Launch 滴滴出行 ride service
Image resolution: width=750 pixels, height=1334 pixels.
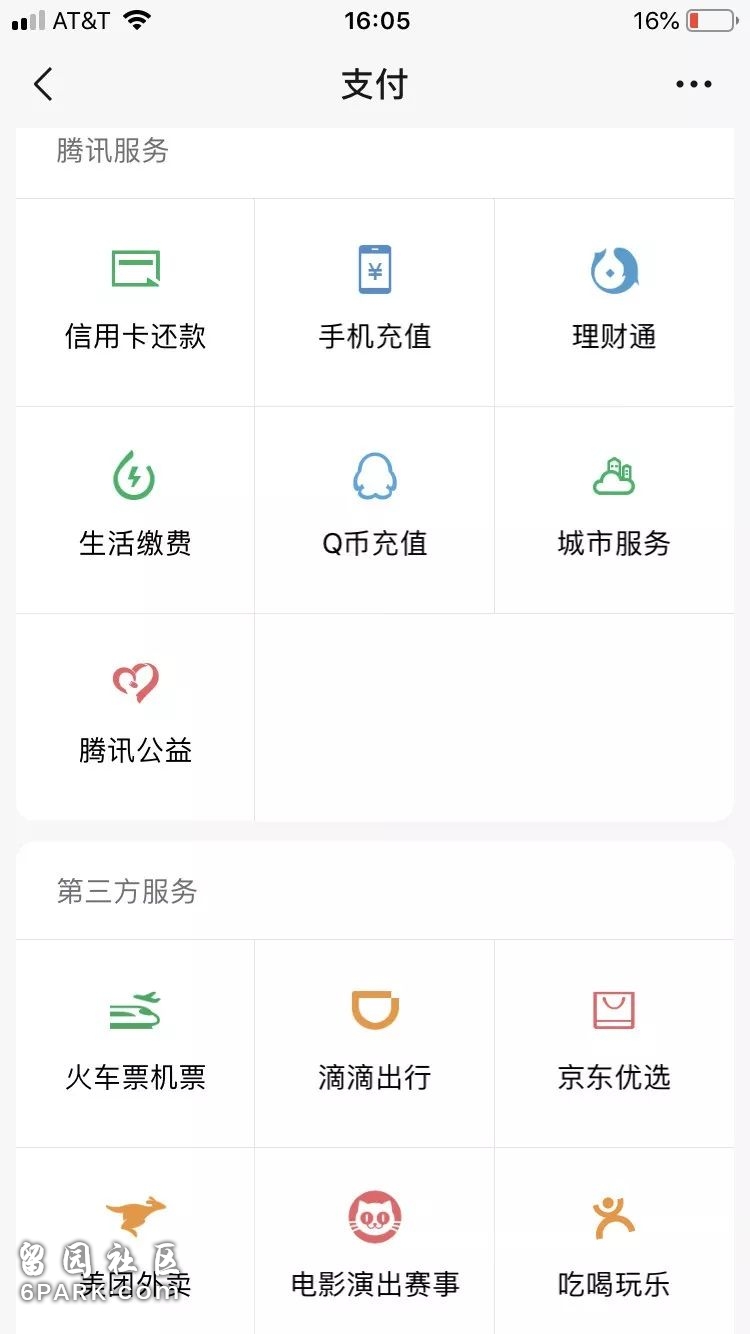[x=375, y=1043]
